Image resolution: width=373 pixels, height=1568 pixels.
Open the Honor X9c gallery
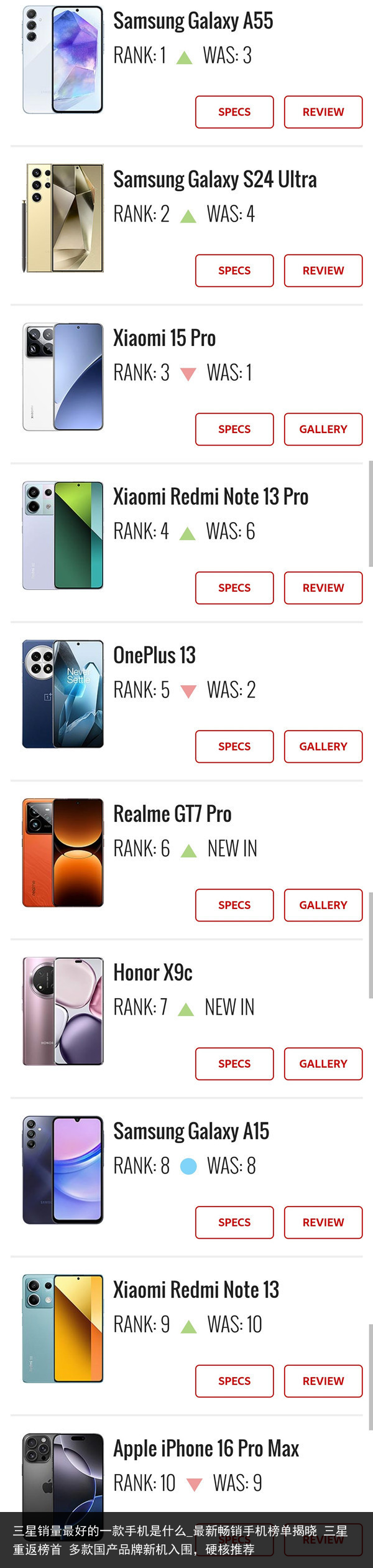tap(323, 1064)
